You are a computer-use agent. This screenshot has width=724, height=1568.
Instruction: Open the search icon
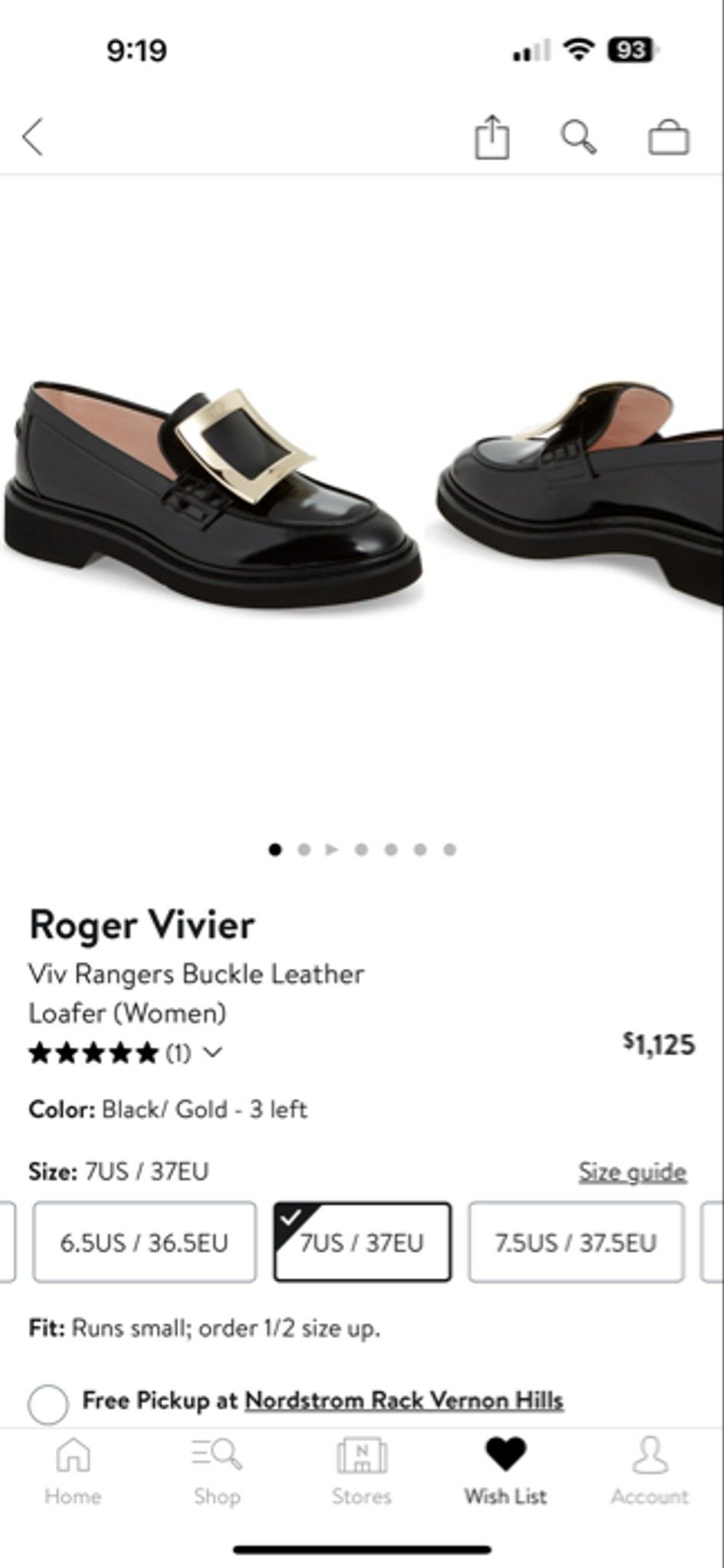579,138
